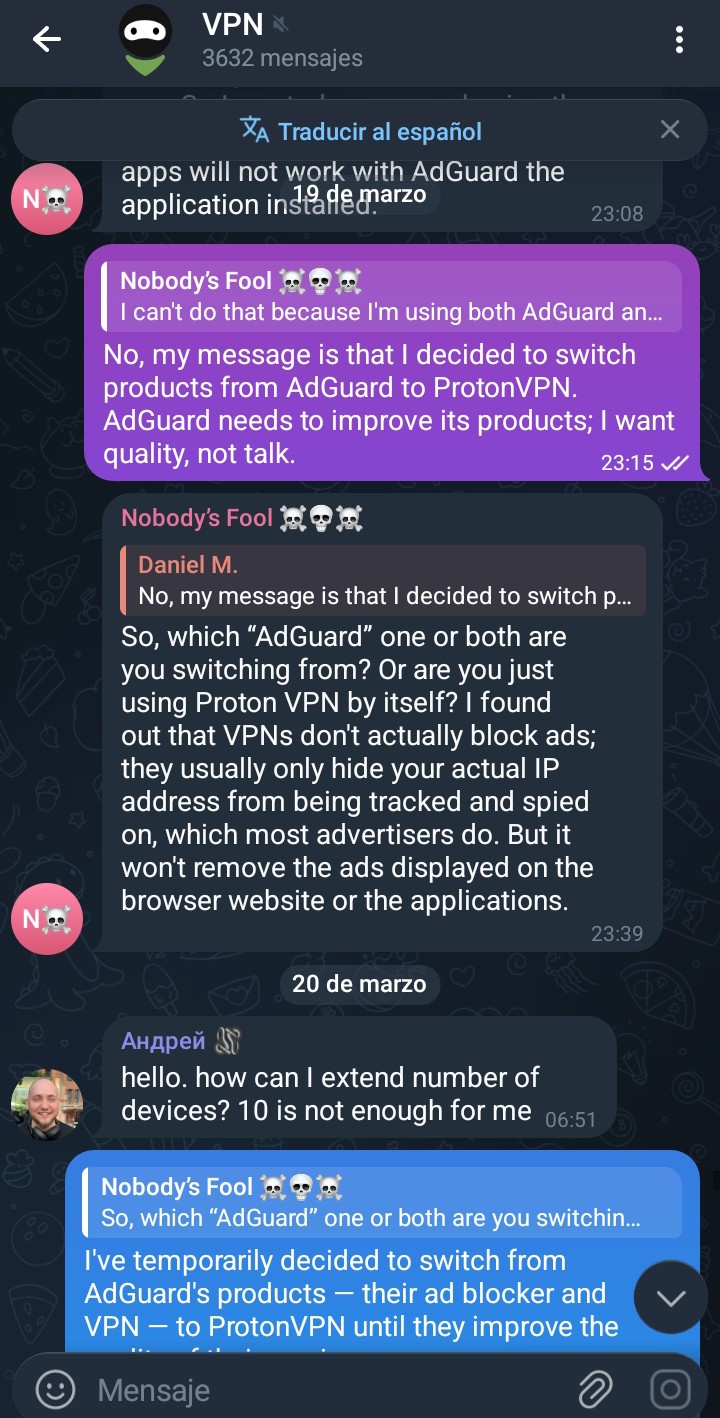This screenshot has width=720, height=1418.
Task: Tap sender name Nobody's Fool in 23:39 message
Action: point(197,518)
